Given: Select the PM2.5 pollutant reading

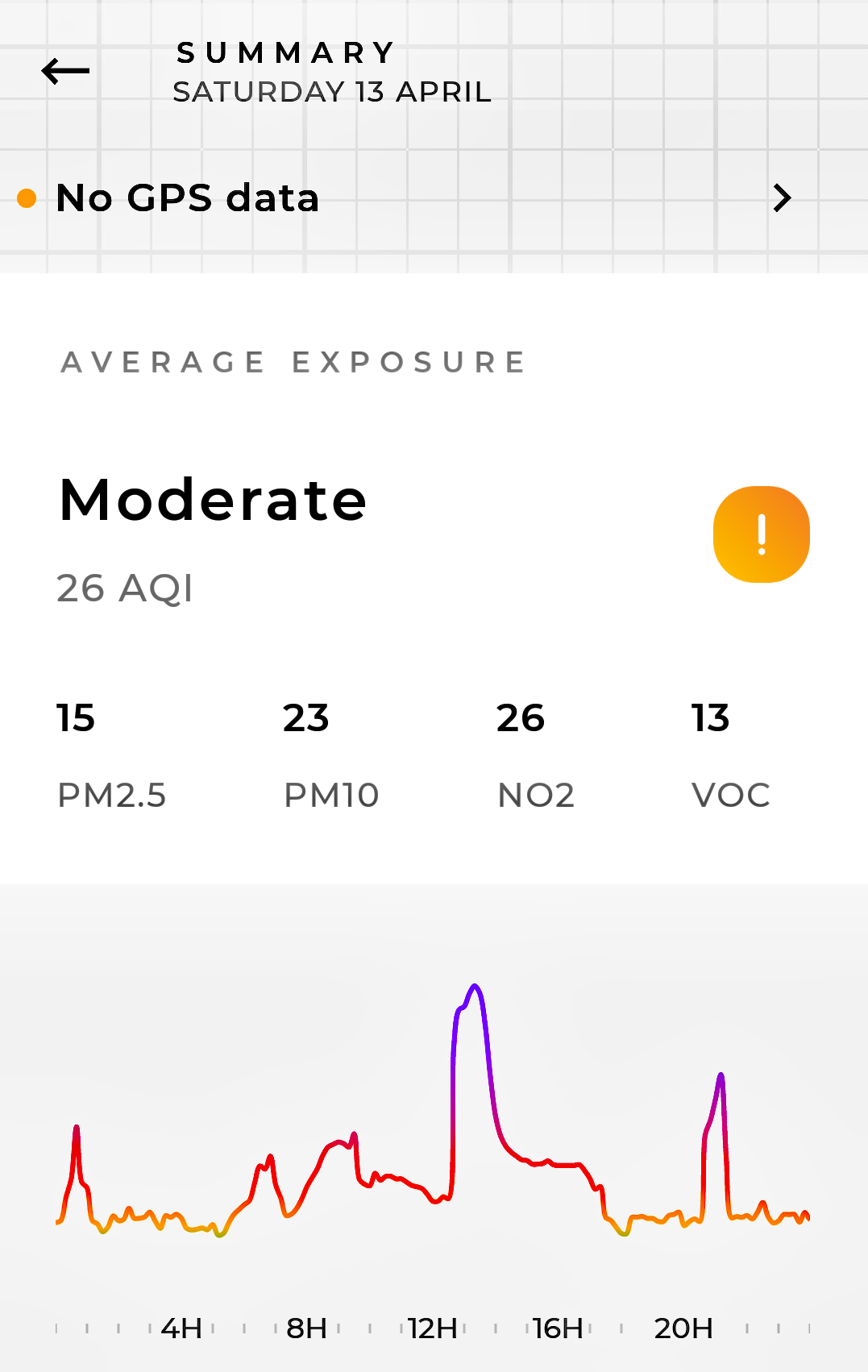Looking at the screenshot, I should click(x=111, y=755).
